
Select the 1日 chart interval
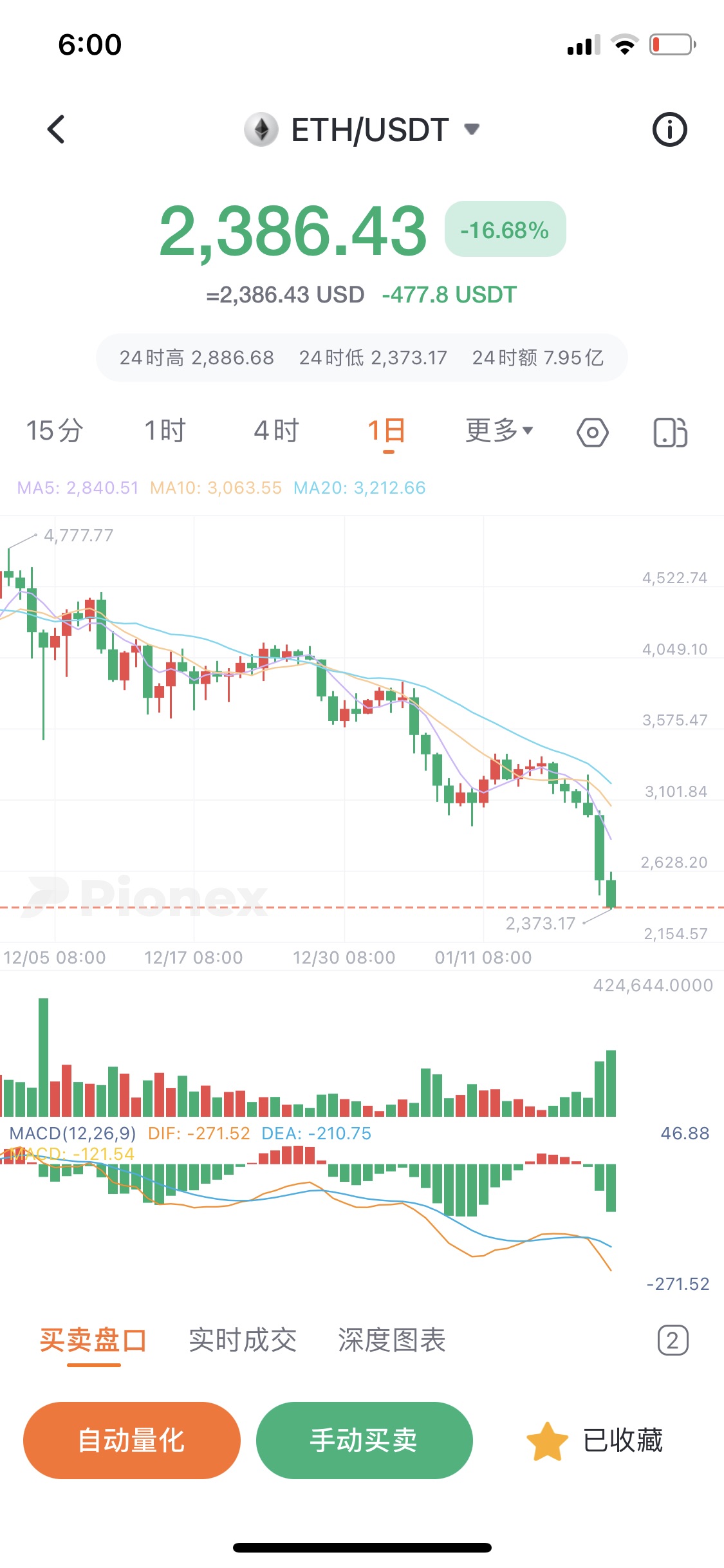click(x=386, y=431)
